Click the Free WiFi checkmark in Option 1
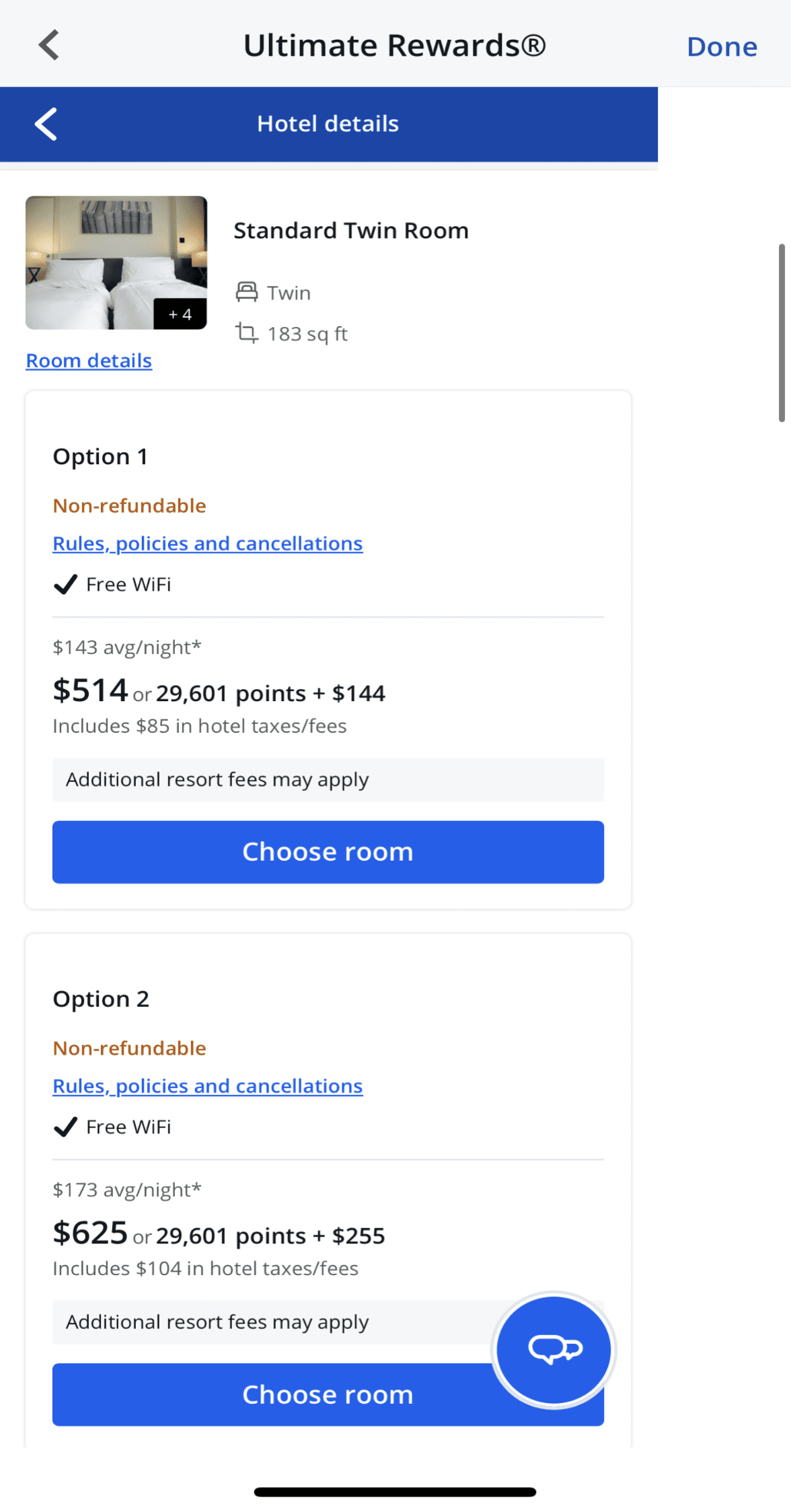 point(65,584)
